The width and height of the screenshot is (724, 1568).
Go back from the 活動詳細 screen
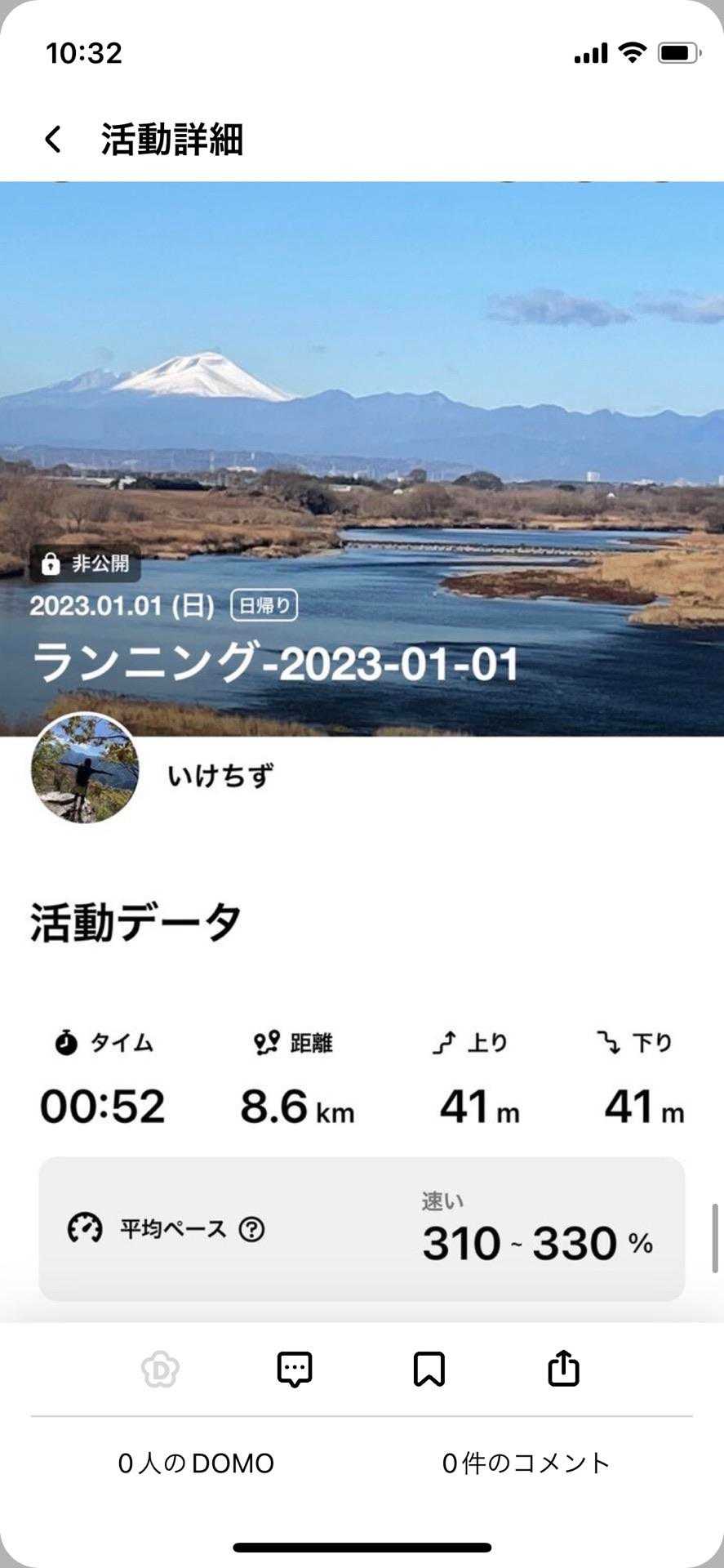(53, 140)
